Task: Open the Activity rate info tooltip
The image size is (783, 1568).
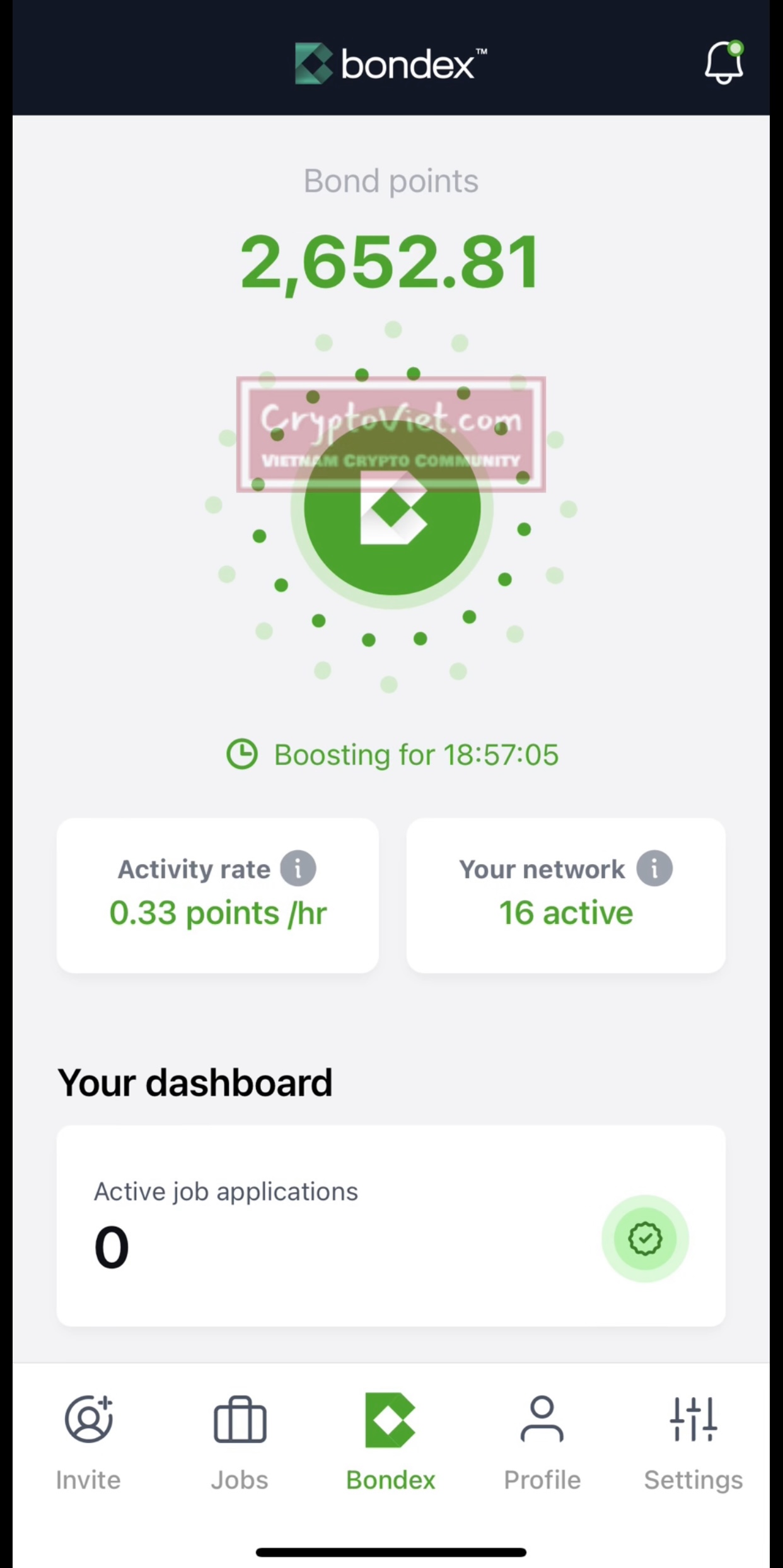Action: click(298, 869)
